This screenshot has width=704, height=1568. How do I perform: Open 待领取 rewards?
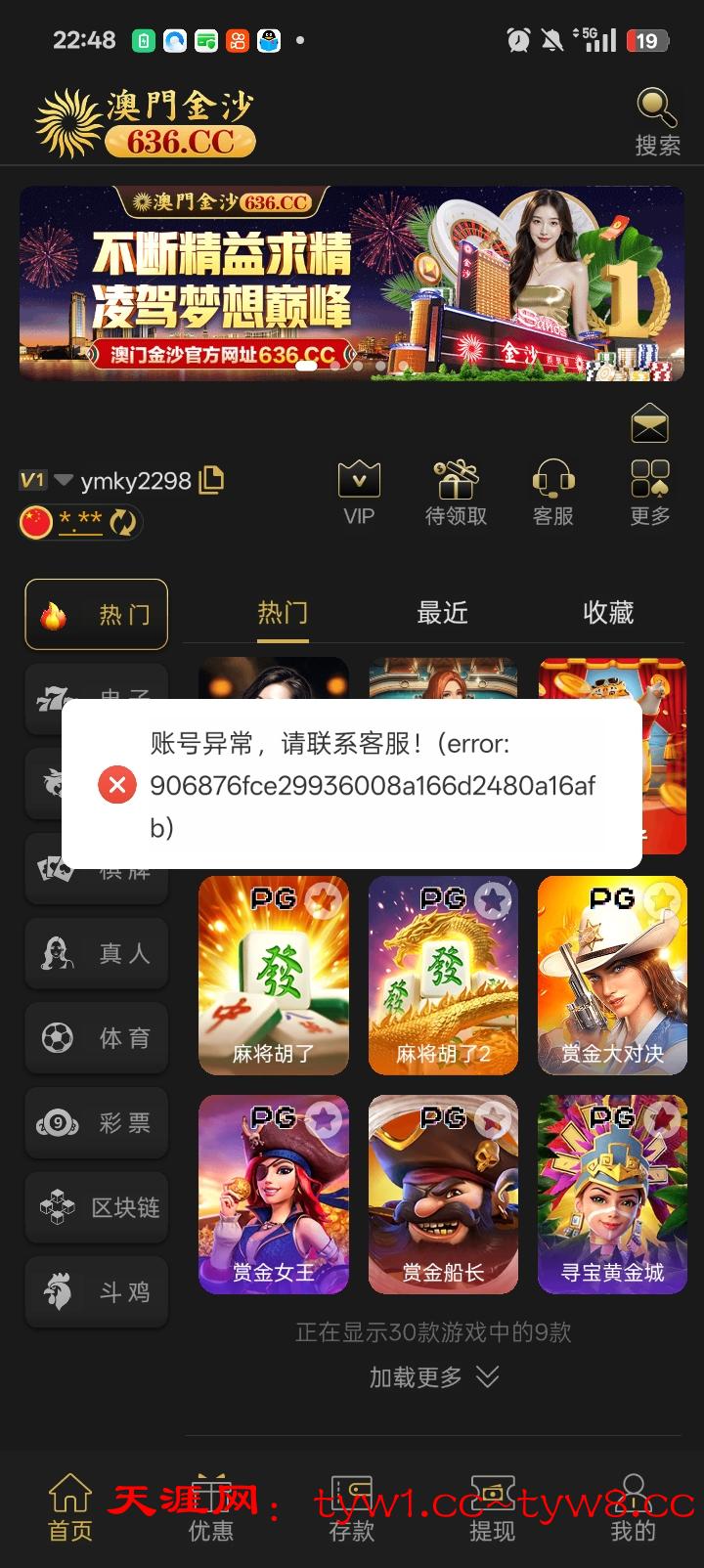click(456, 492)
